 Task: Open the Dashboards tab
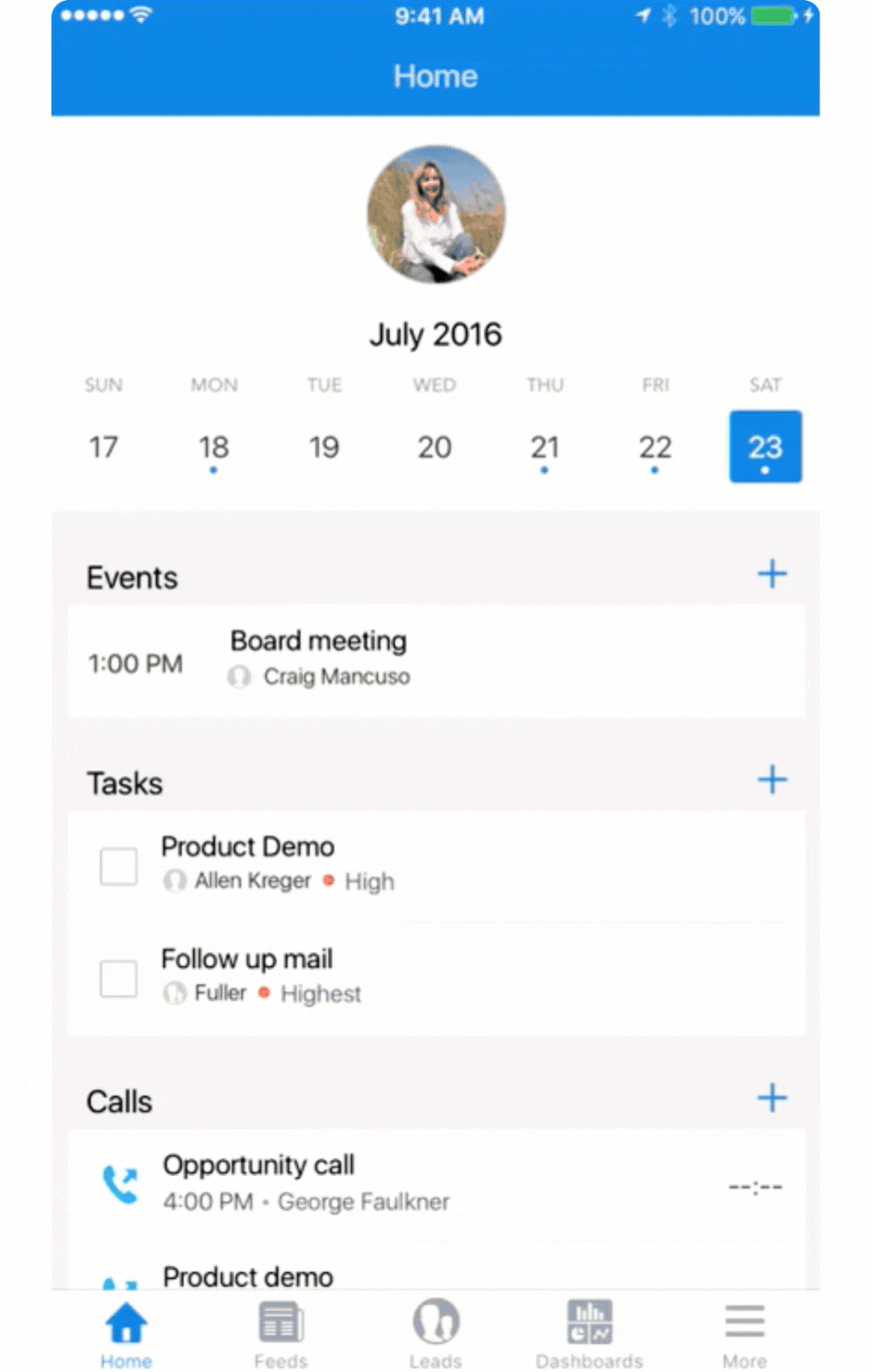click(589, 1332)
